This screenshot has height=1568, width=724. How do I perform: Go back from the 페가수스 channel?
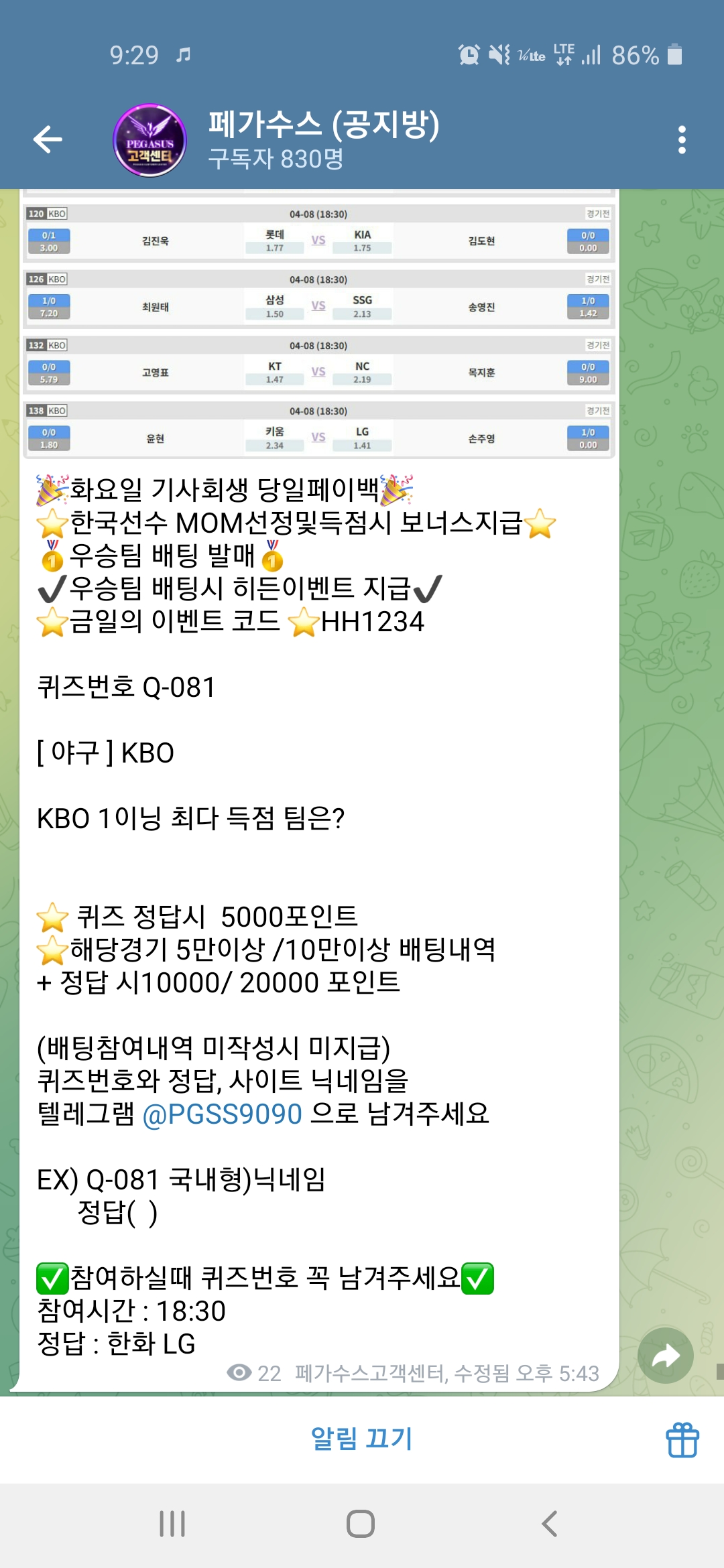pyautogui.click(x=48, y=139)
